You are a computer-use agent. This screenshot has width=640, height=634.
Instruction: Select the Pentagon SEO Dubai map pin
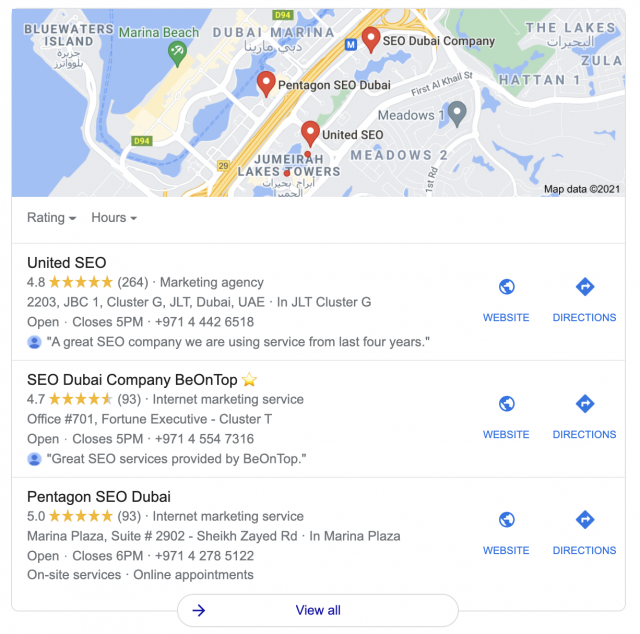[265, 83]
